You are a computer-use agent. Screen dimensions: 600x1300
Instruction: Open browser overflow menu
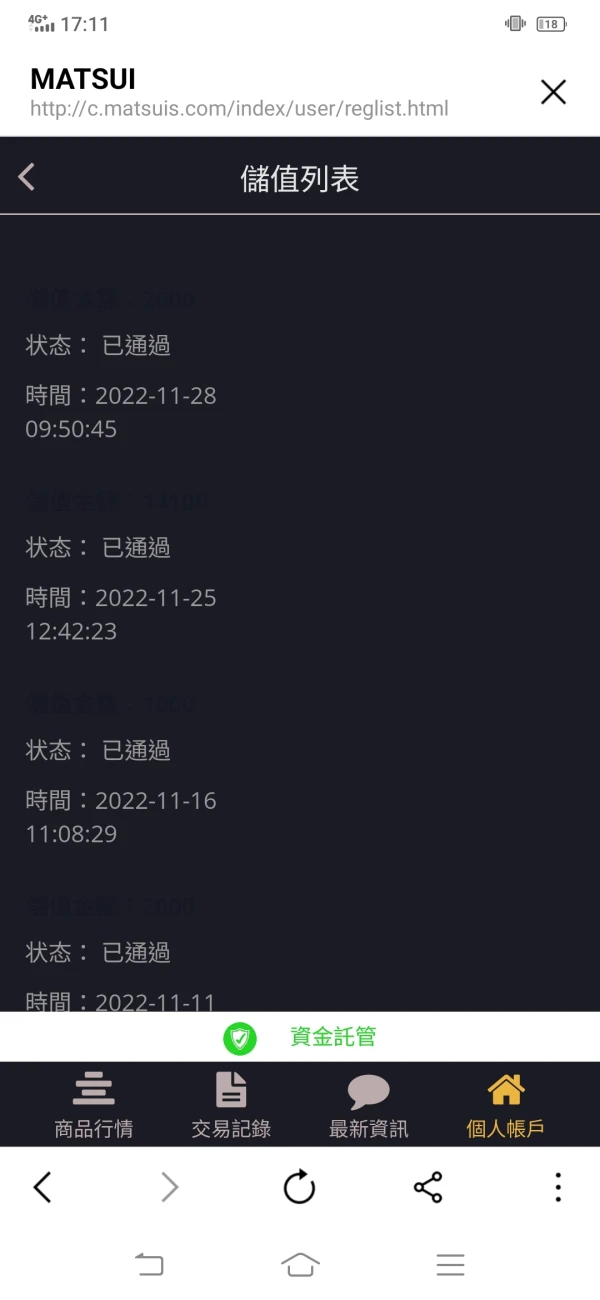coord(557,1187)
